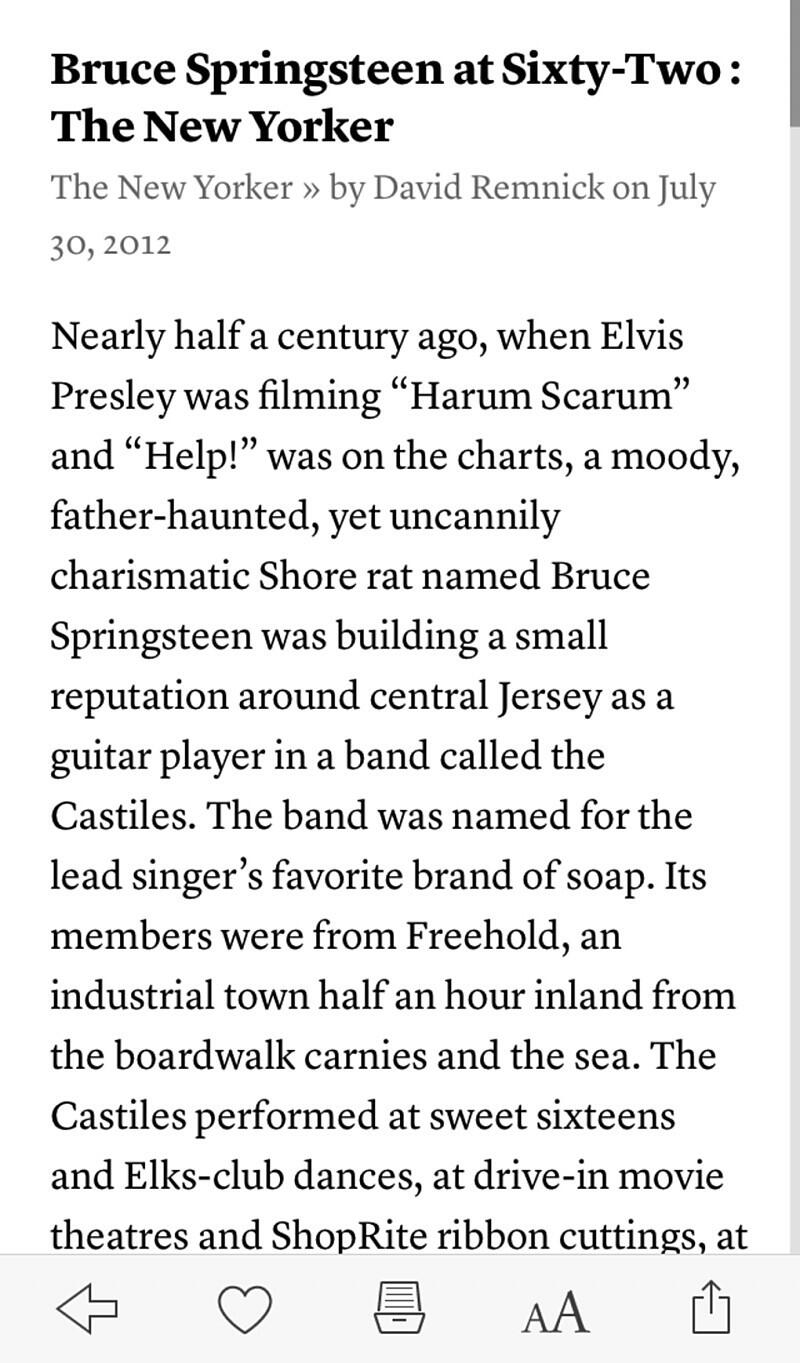800x1363 pixels.
Task: Like this article with the heart
Action: pyautogui.click(x=244, y=1310)
